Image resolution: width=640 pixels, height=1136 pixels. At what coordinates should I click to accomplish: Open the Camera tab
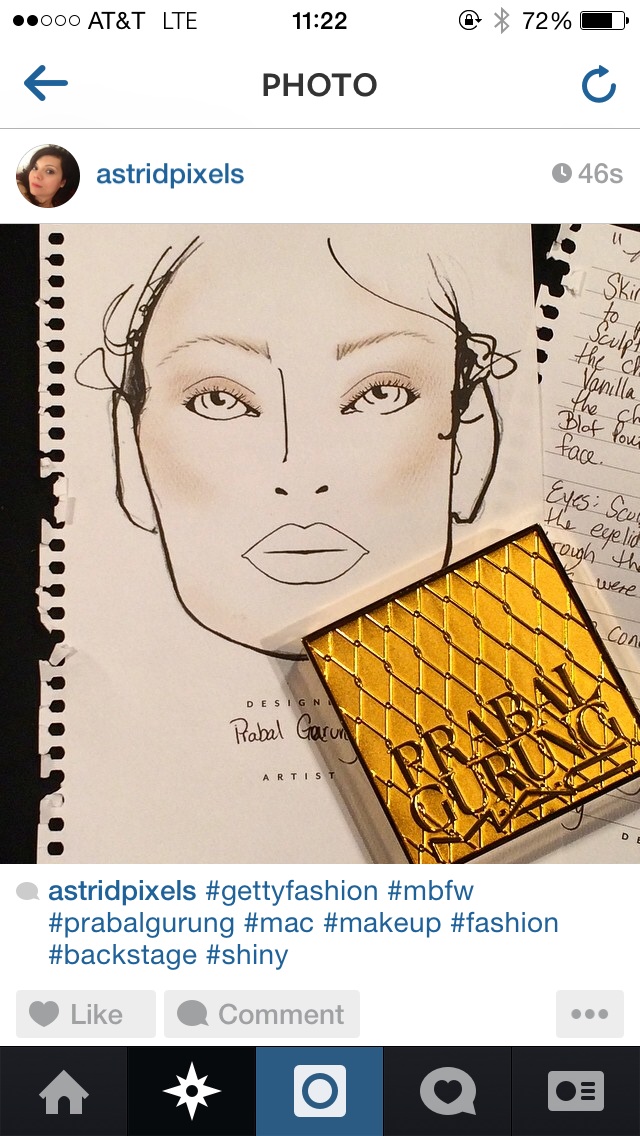(320, 1091)
